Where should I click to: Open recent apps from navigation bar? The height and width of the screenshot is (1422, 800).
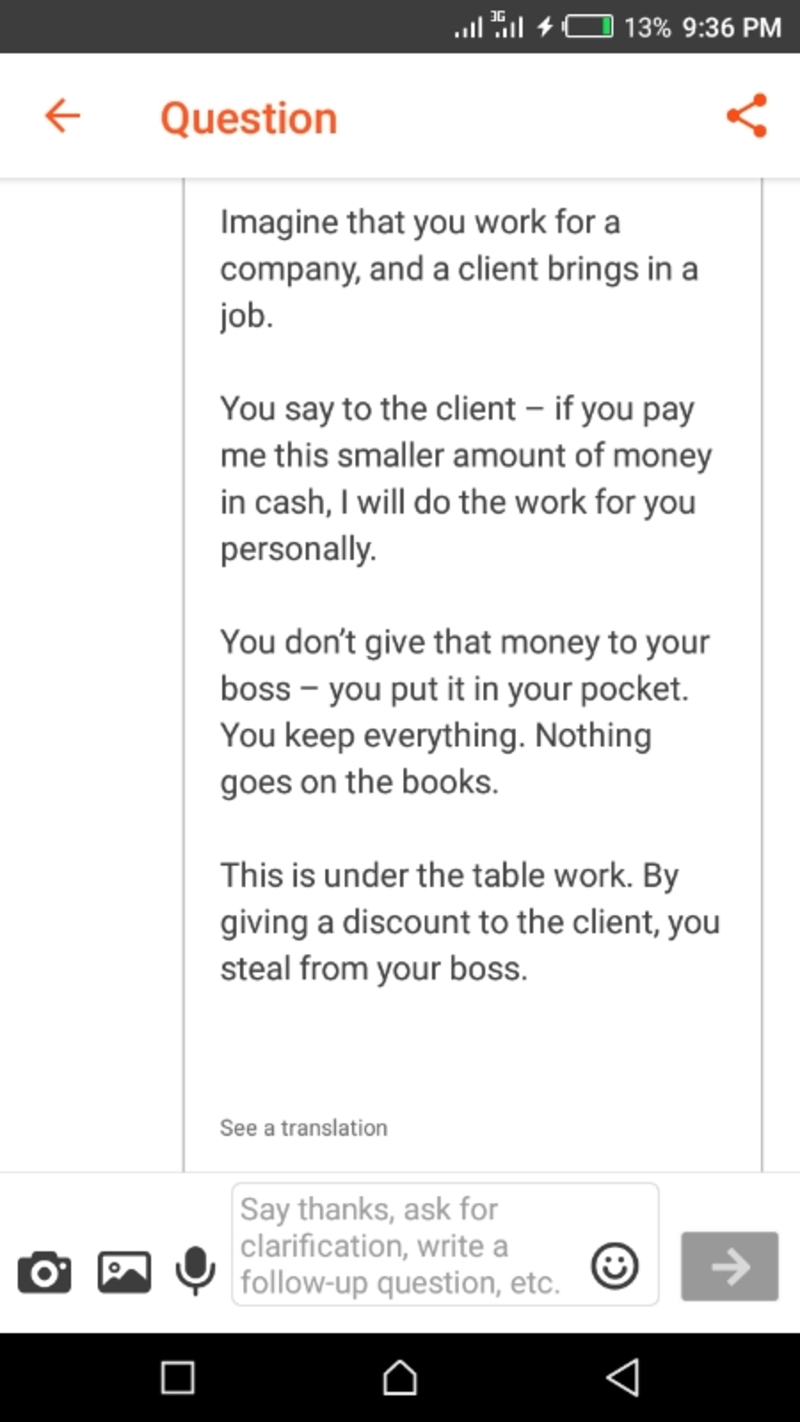(x=178, y=1378)
